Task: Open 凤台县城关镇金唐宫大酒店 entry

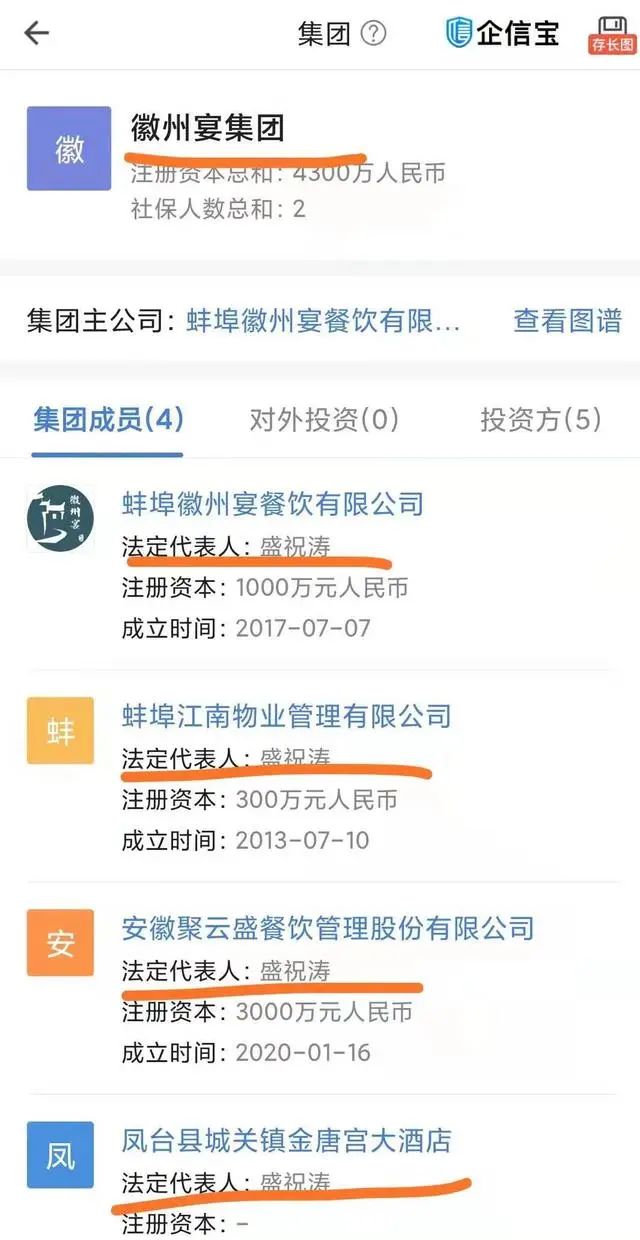Action: [x=287, y=1139]
